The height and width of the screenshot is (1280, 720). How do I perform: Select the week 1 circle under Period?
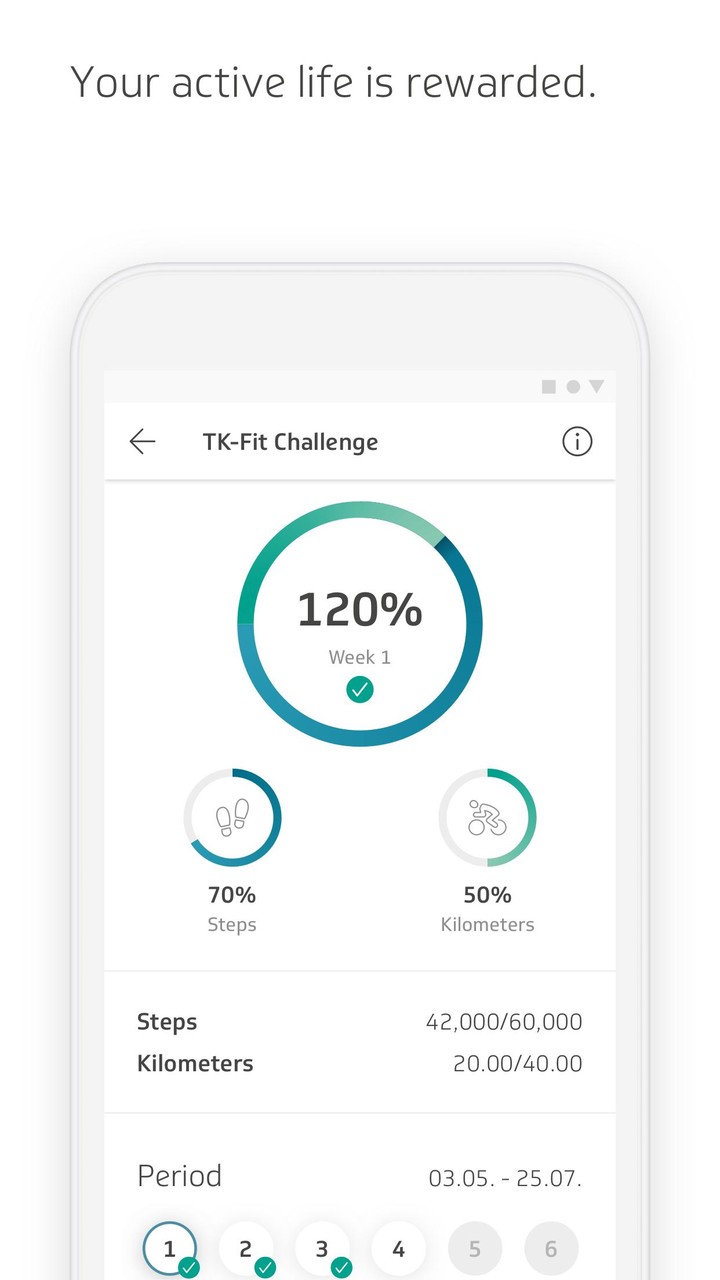pyautogui.click(x=170, y=1248)
